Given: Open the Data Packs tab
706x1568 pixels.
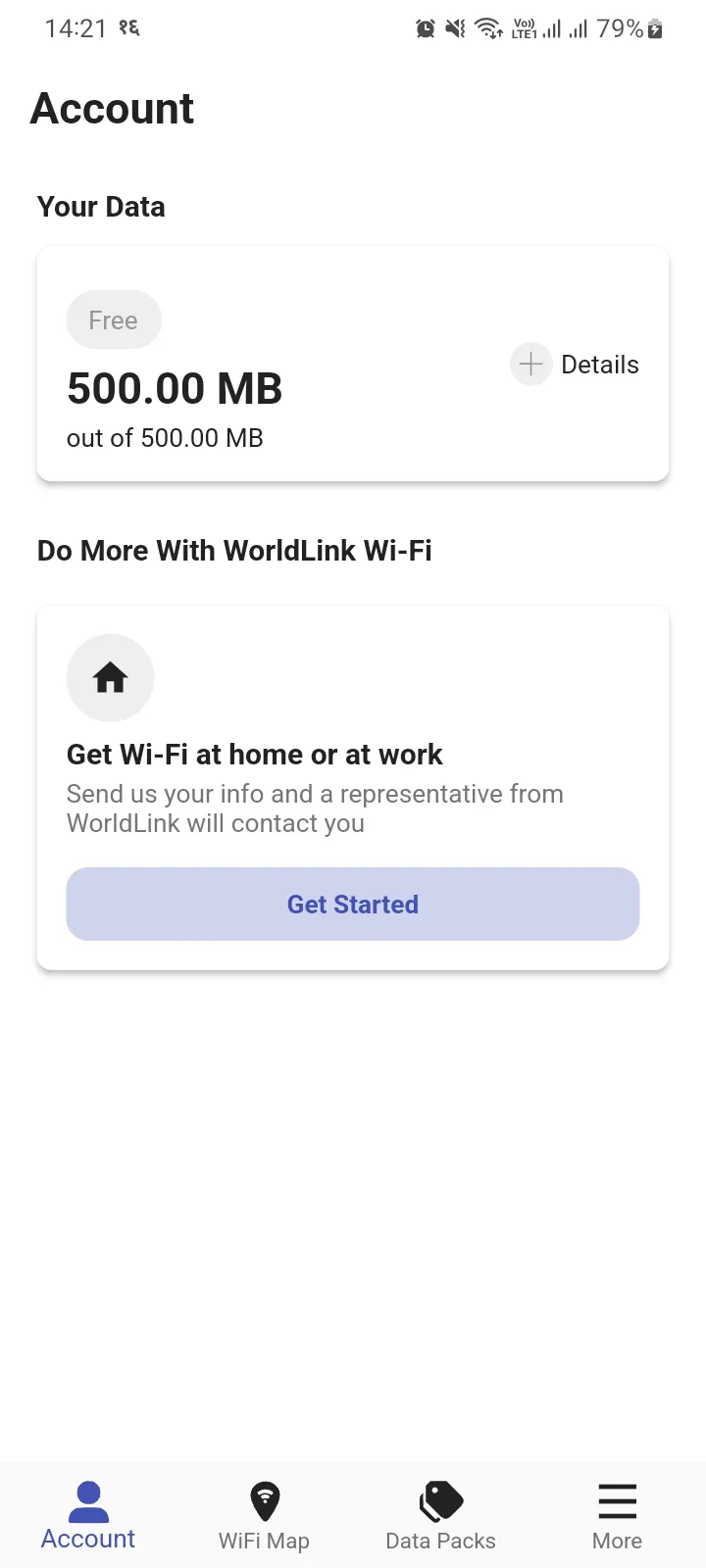Looking at the screenshot, I should pos(440,1515).
